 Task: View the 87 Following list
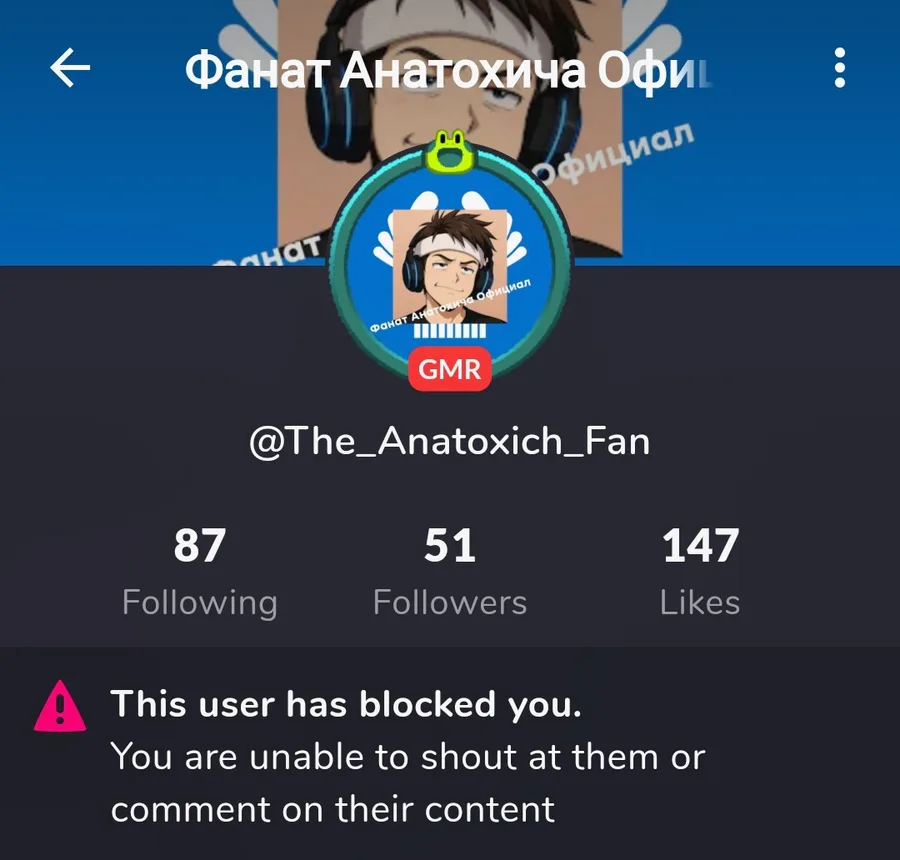coord(199,572)
